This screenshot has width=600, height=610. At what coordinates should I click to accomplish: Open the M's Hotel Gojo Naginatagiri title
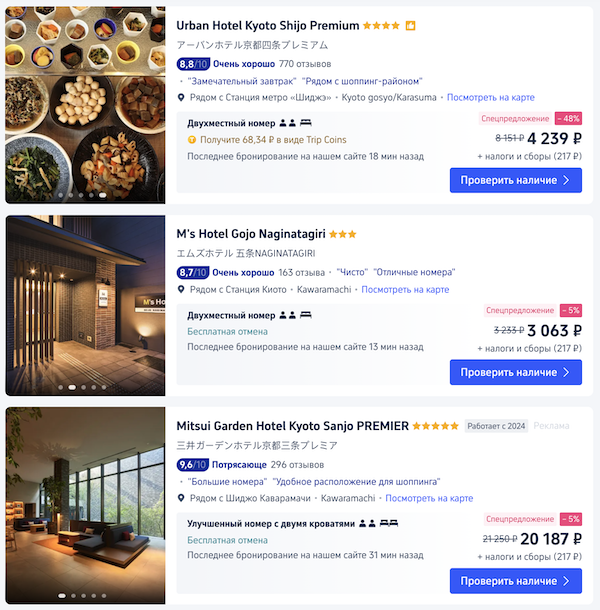pyautogui.click(x=251, y=234)
